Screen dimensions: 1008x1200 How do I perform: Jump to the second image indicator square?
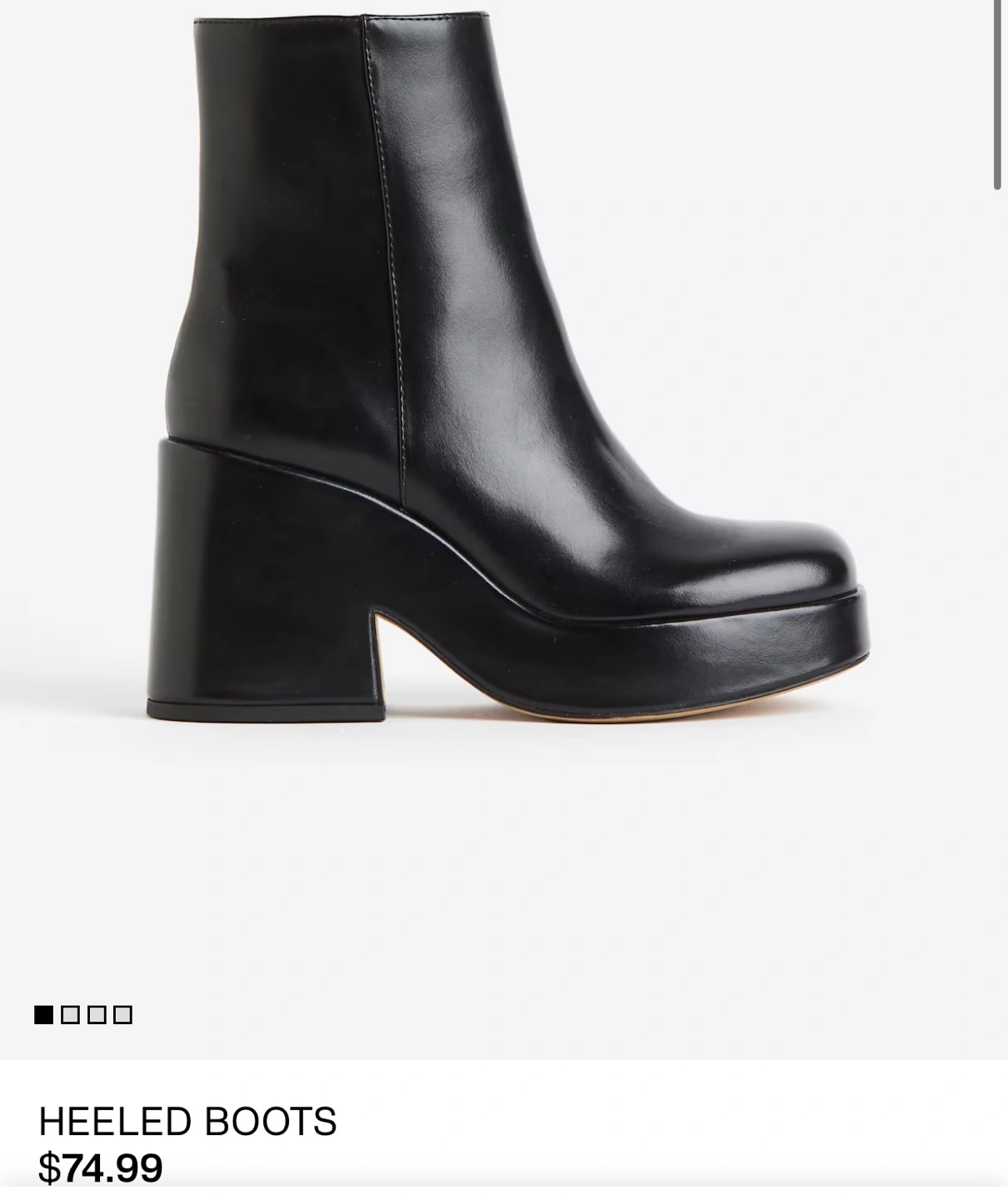coord(71,1014)
